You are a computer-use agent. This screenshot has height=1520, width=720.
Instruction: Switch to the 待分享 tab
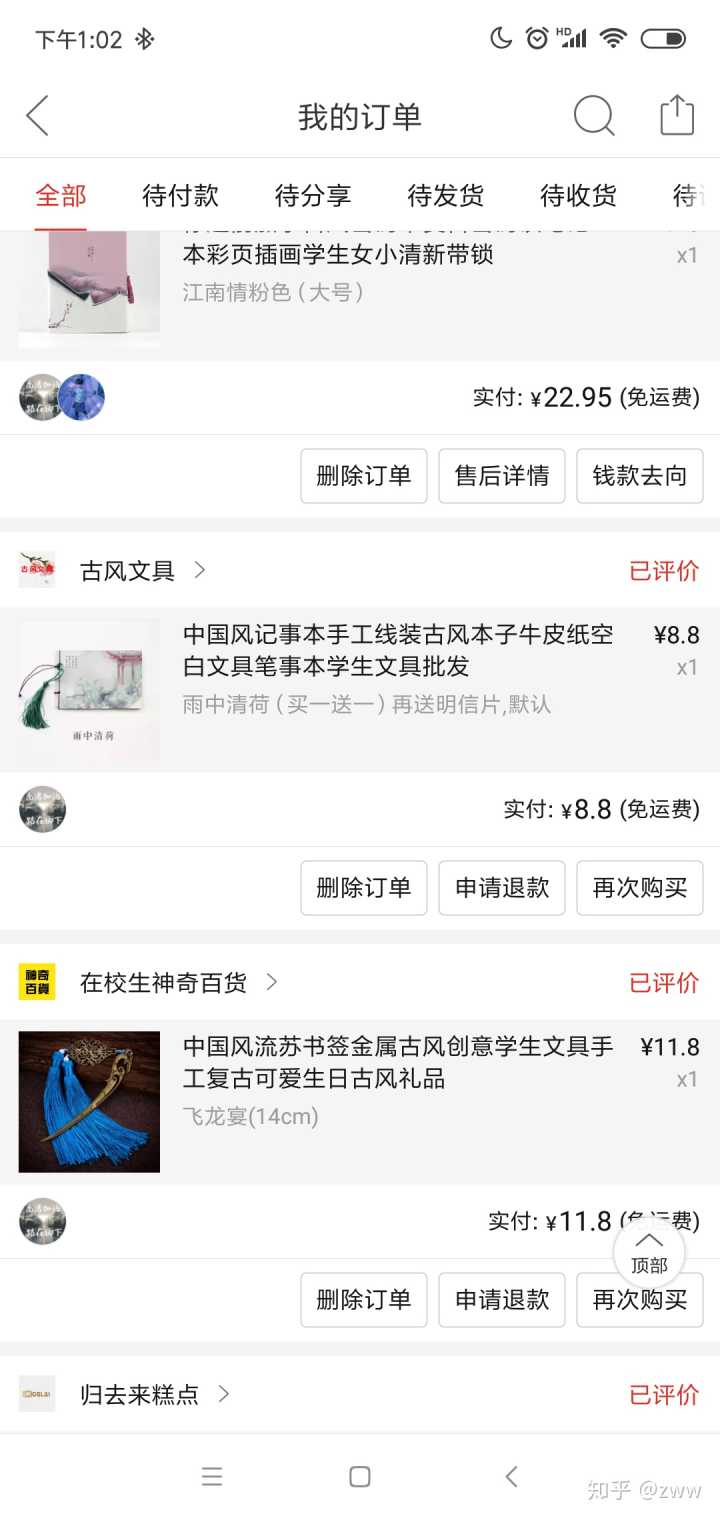click(x=313, y=195)
